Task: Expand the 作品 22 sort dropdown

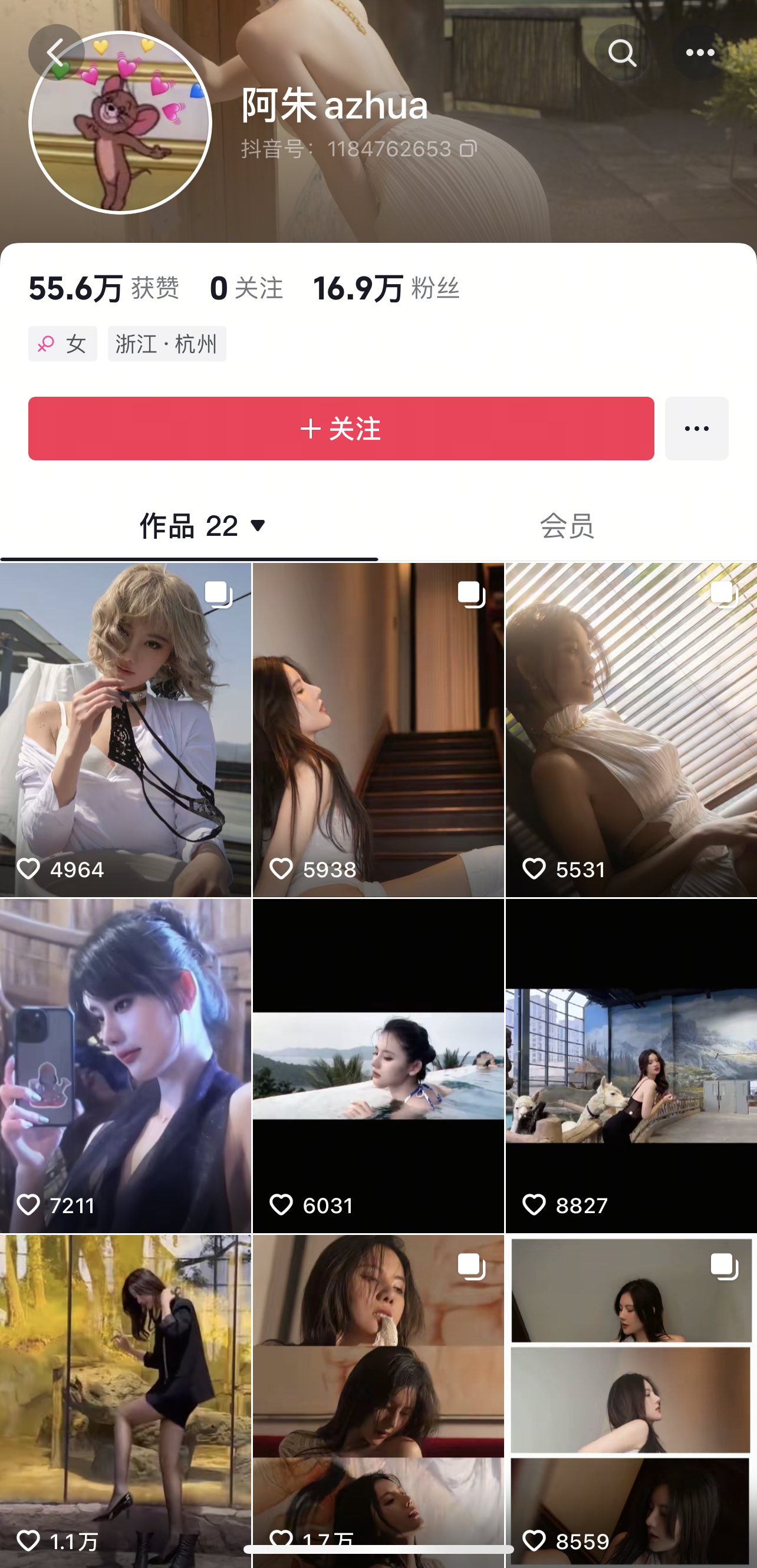Action: (x=258, y=525)
